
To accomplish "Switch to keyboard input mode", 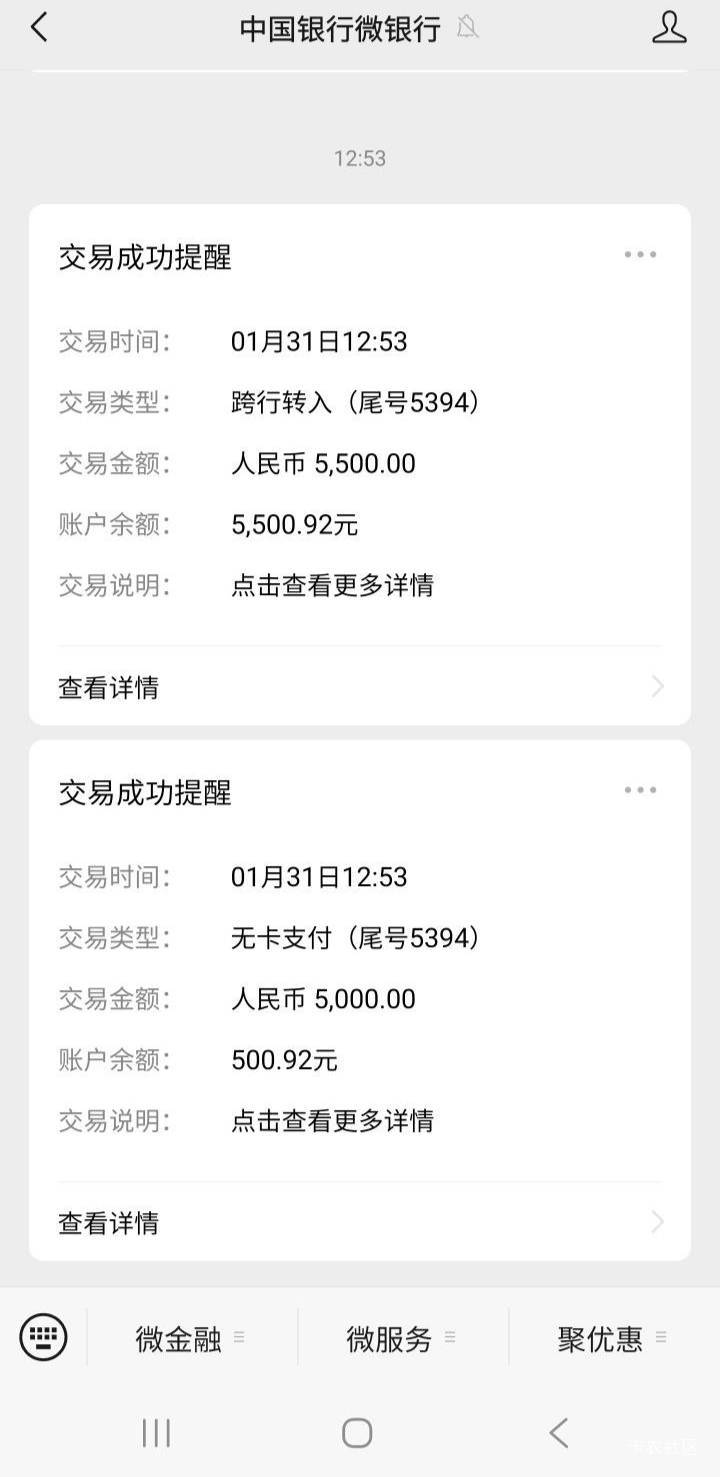I will (x=43, y=1337).
